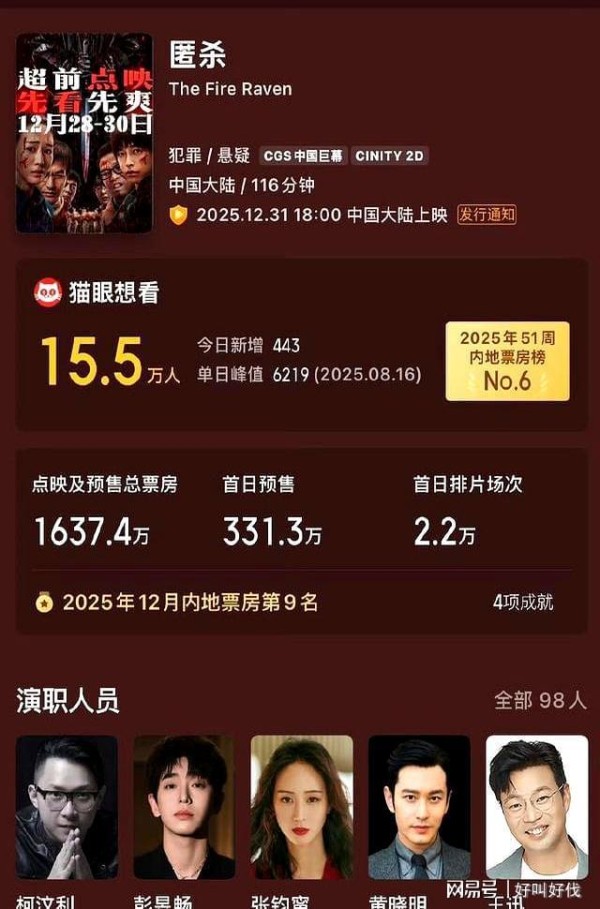The image size is (600, 909).
Task: Tap the 发行通知 tag
Action: click(x=486, y=215)
